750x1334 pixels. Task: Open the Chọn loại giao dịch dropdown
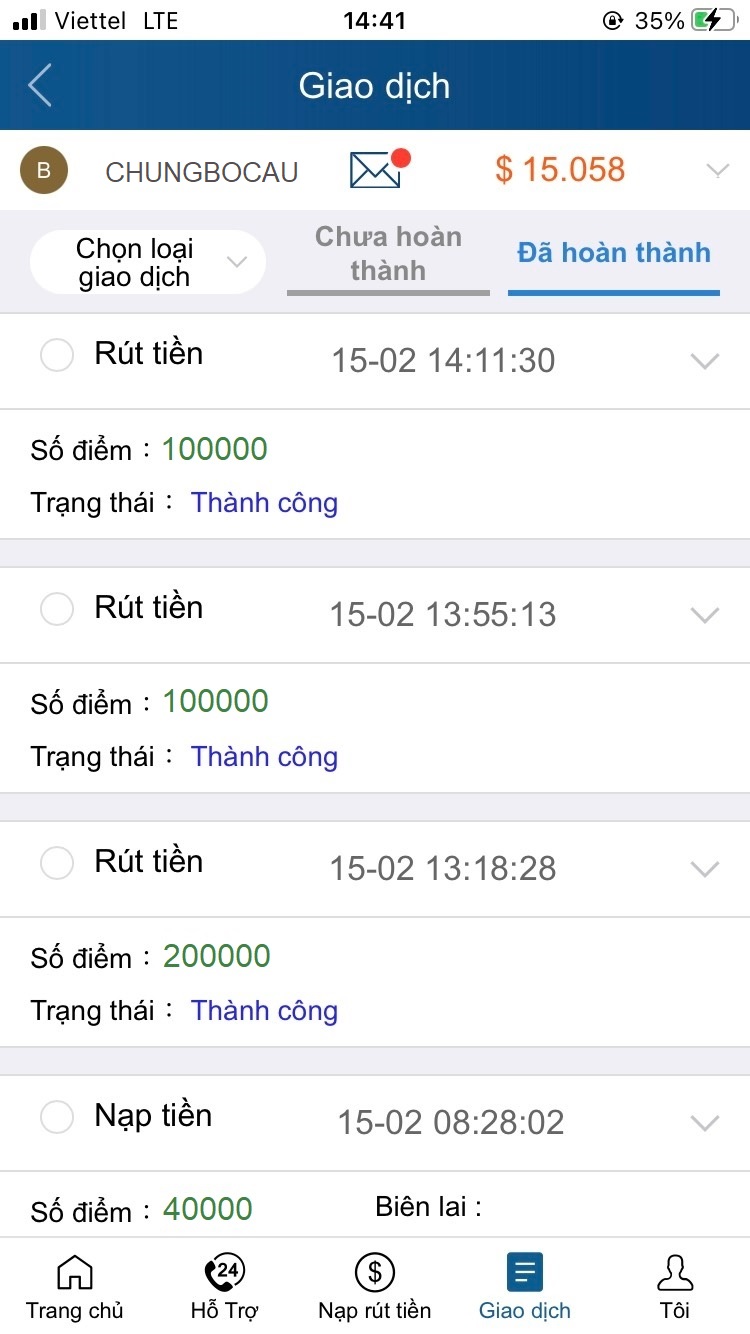(x=146, y=261)
